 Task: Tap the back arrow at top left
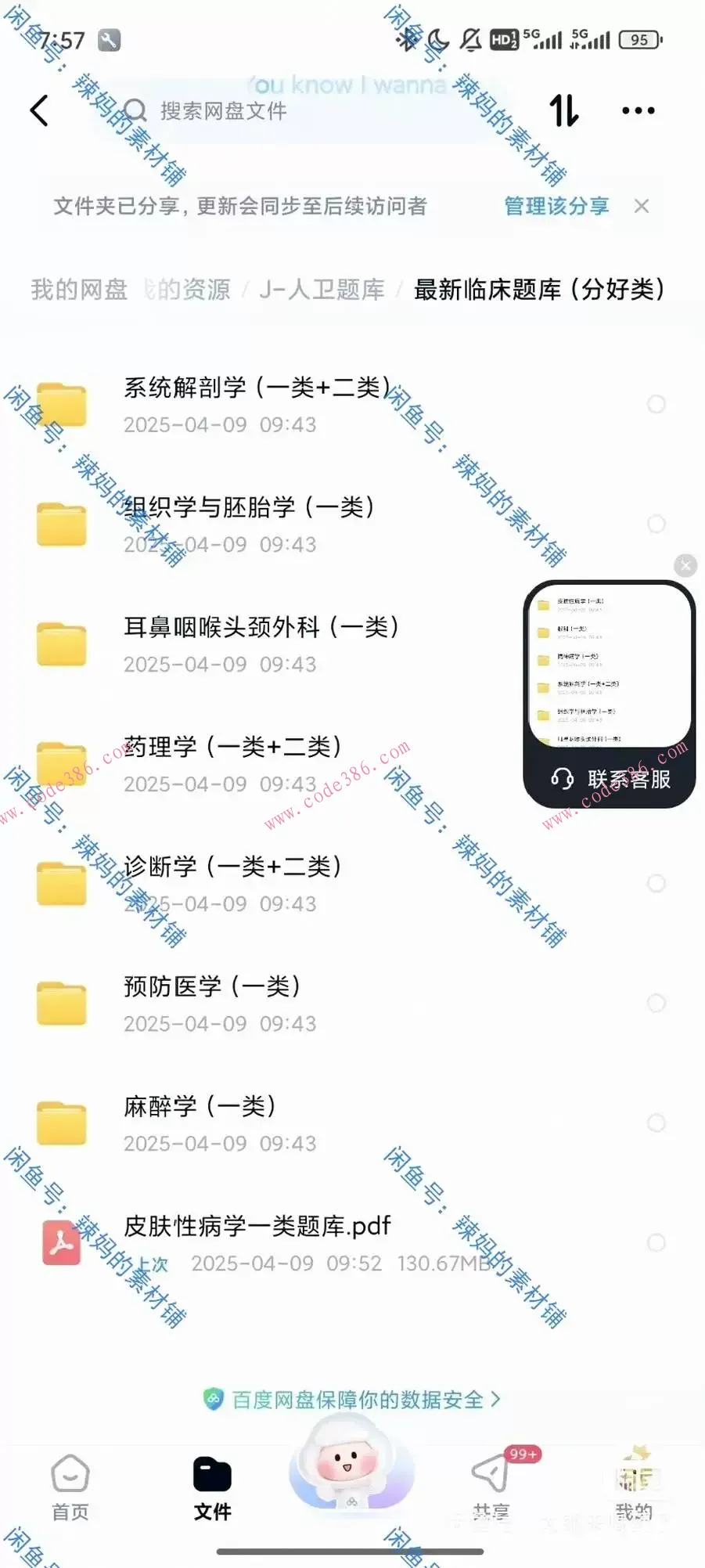[40, 110]
